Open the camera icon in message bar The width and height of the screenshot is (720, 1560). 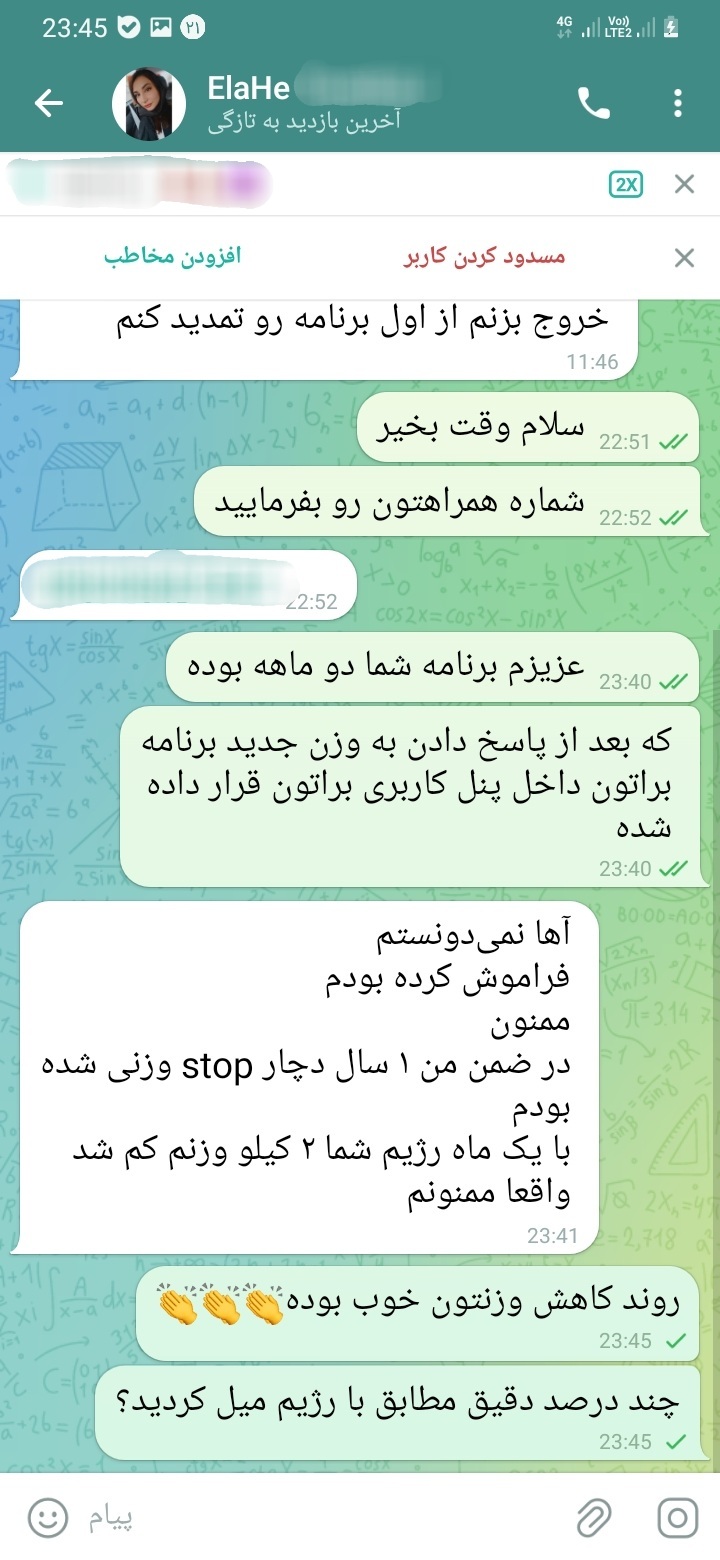tap(678, 1519)
